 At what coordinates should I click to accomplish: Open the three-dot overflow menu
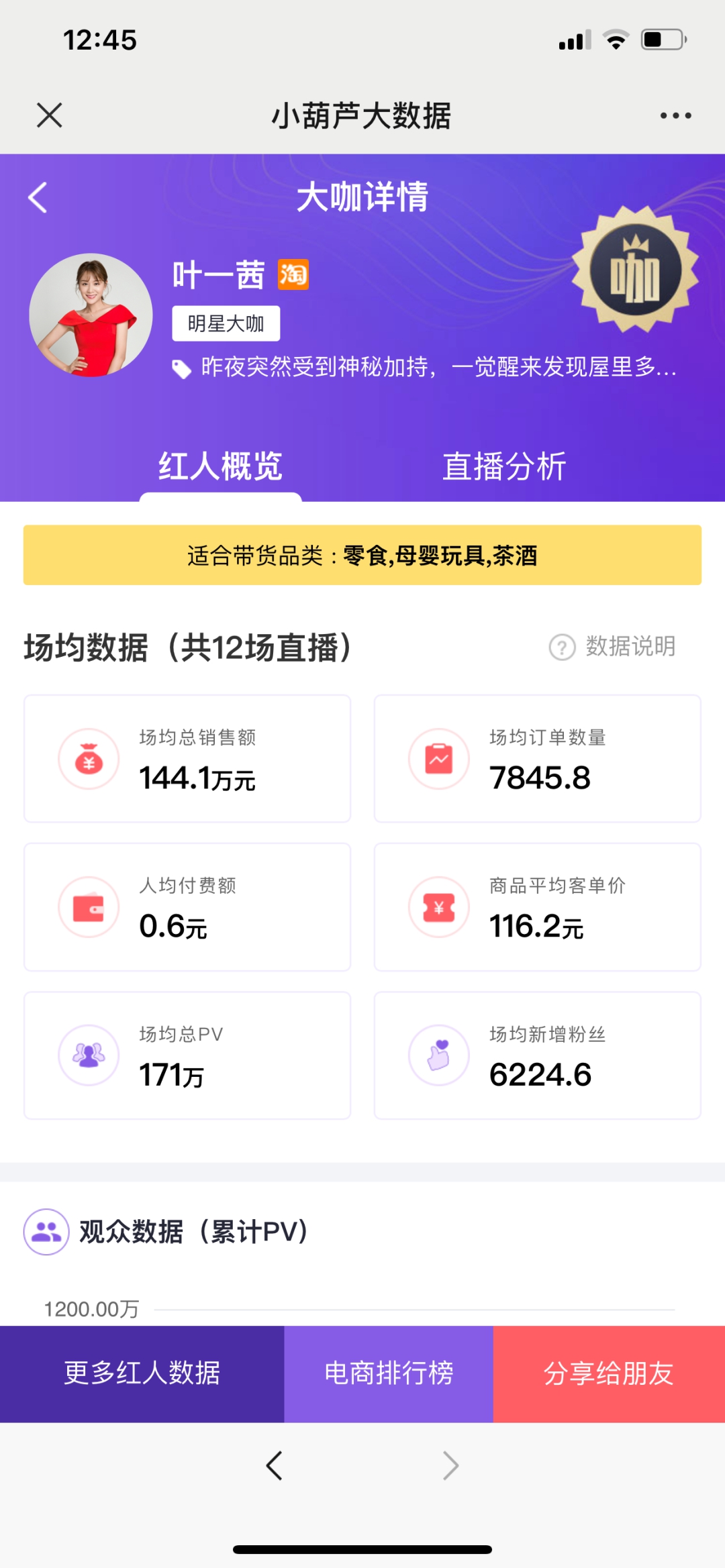[675, 115]
